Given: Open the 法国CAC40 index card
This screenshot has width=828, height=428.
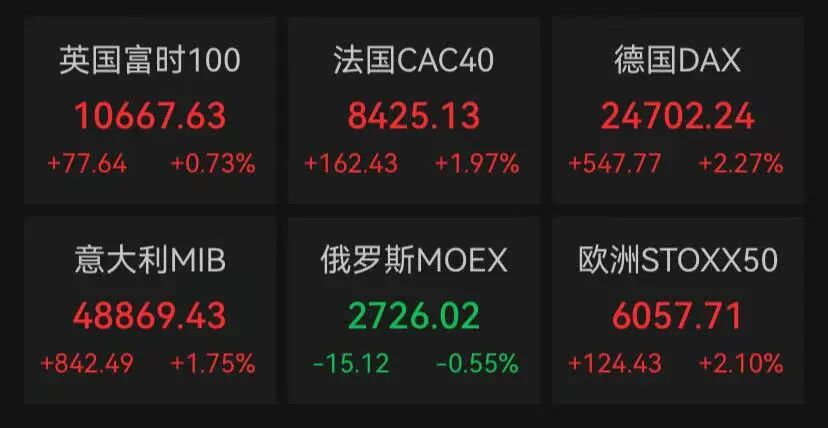Looking at the screenshot, I should (414, 111).
